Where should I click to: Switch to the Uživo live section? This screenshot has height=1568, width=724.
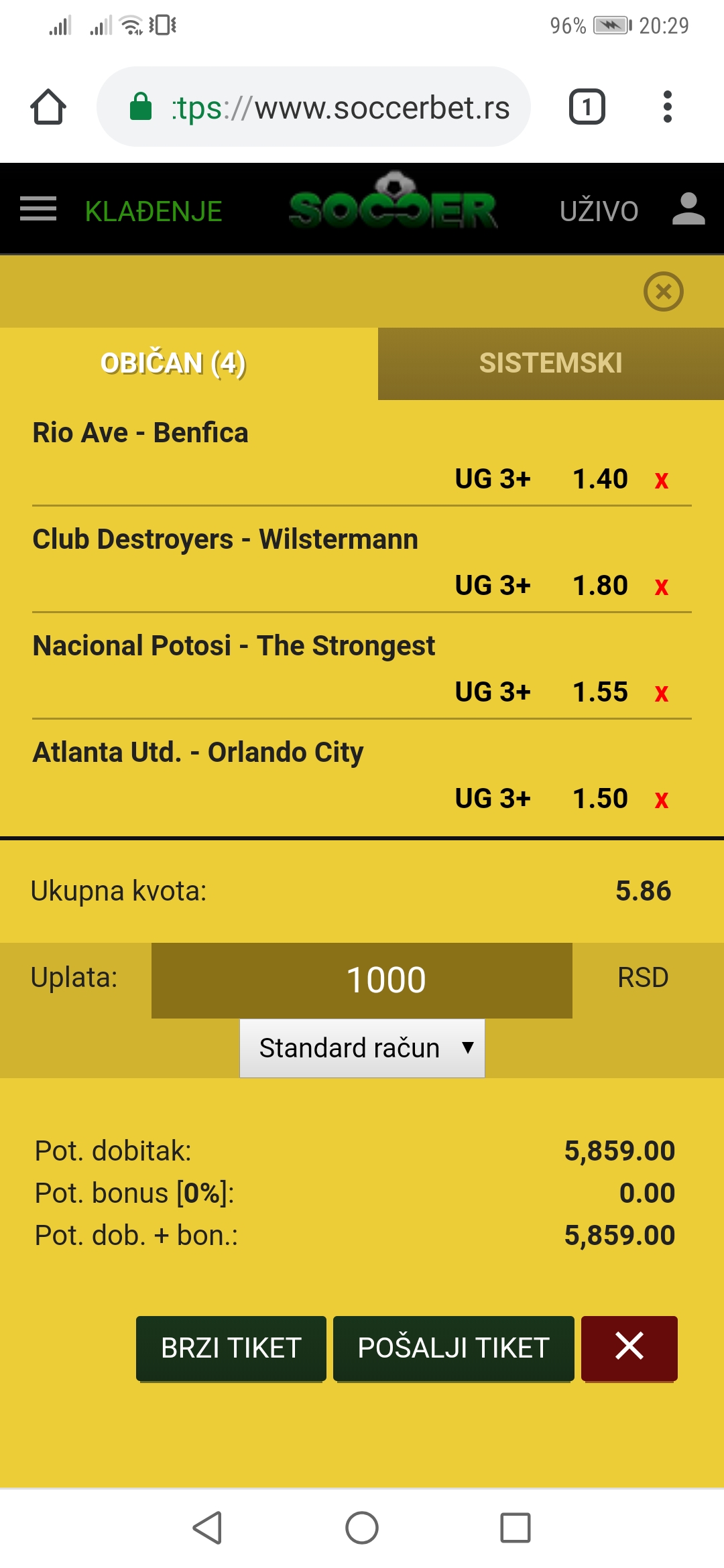coord(599,211)
